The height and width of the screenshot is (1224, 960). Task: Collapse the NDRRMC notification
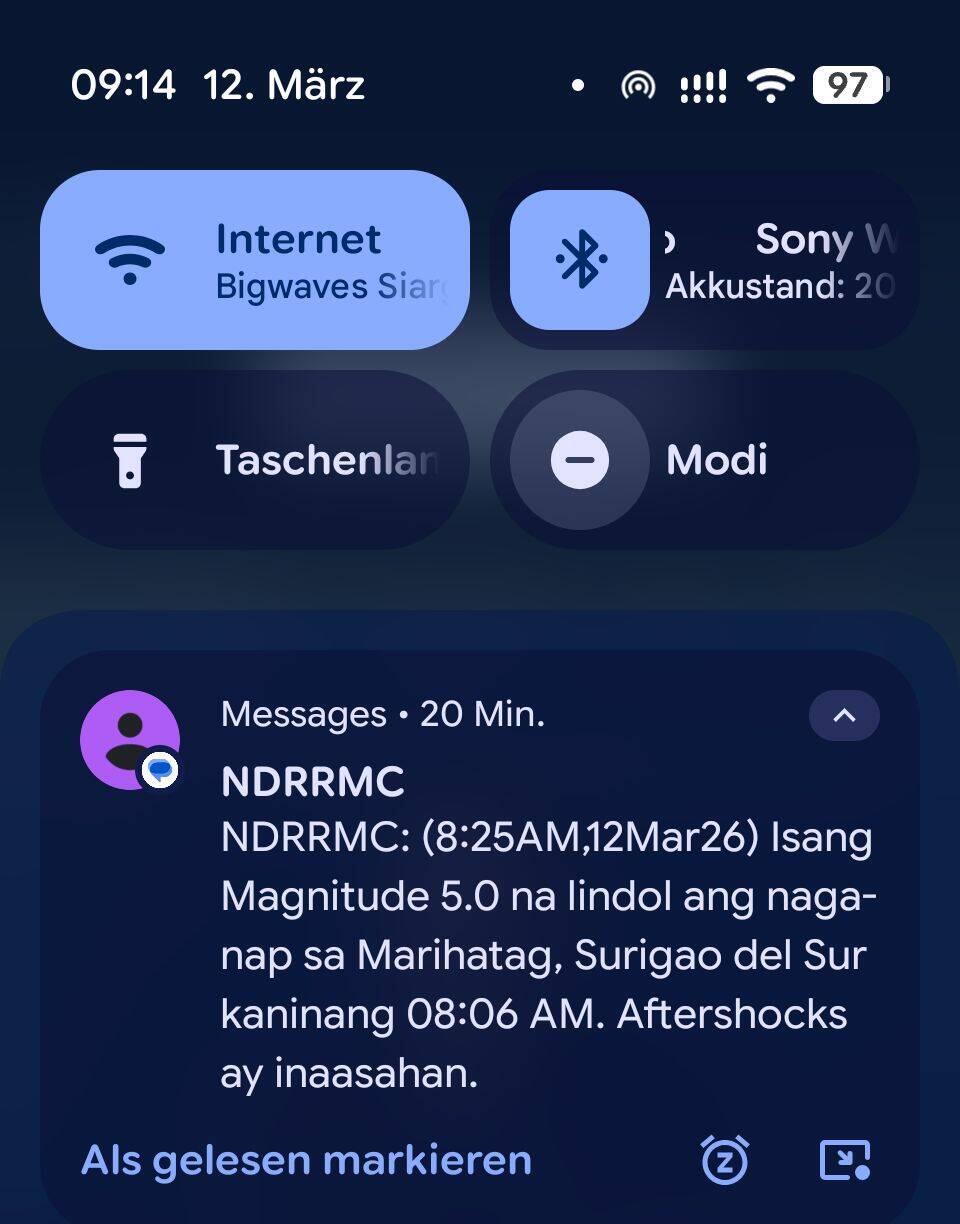(x=844, y=716)
